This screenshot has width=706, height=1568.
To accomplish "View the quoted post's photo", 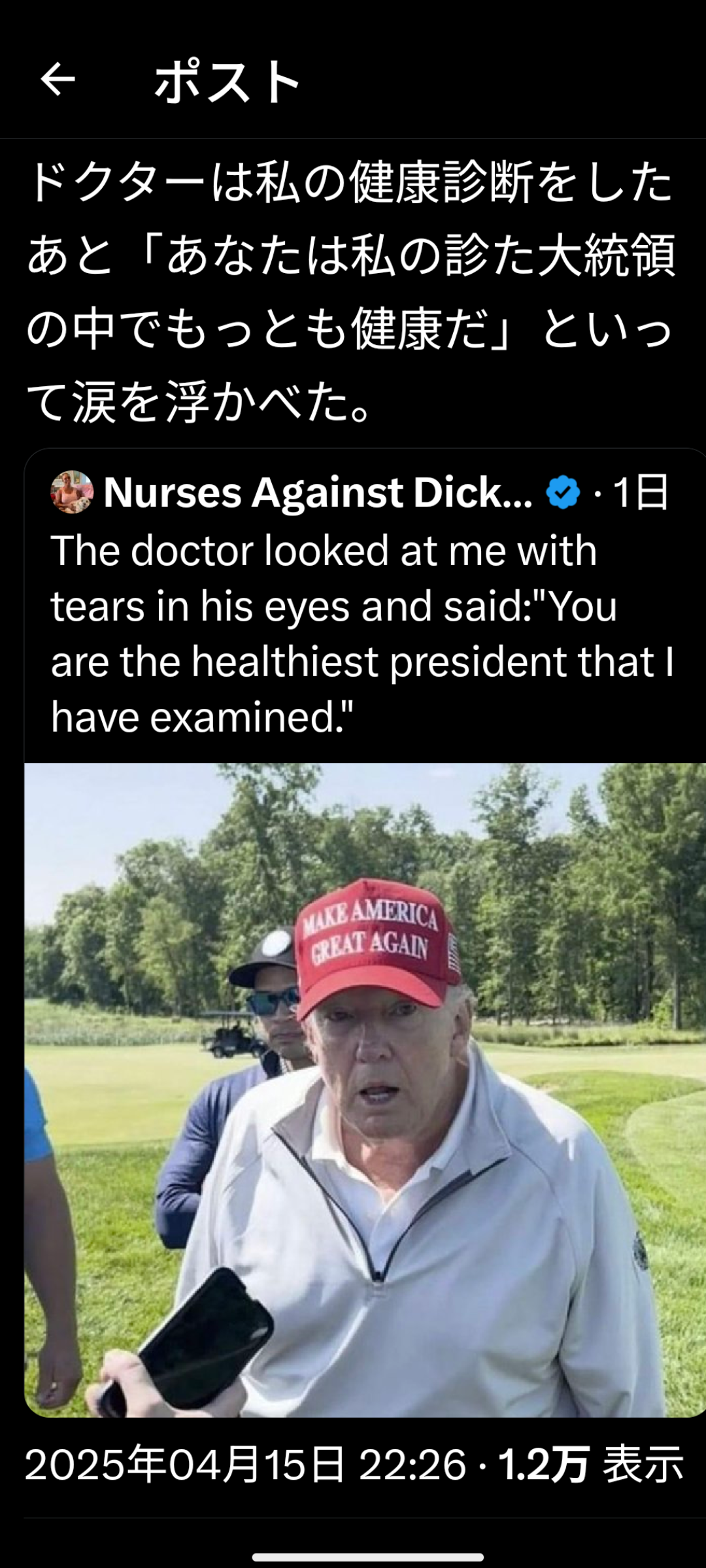I will 363,1090.
